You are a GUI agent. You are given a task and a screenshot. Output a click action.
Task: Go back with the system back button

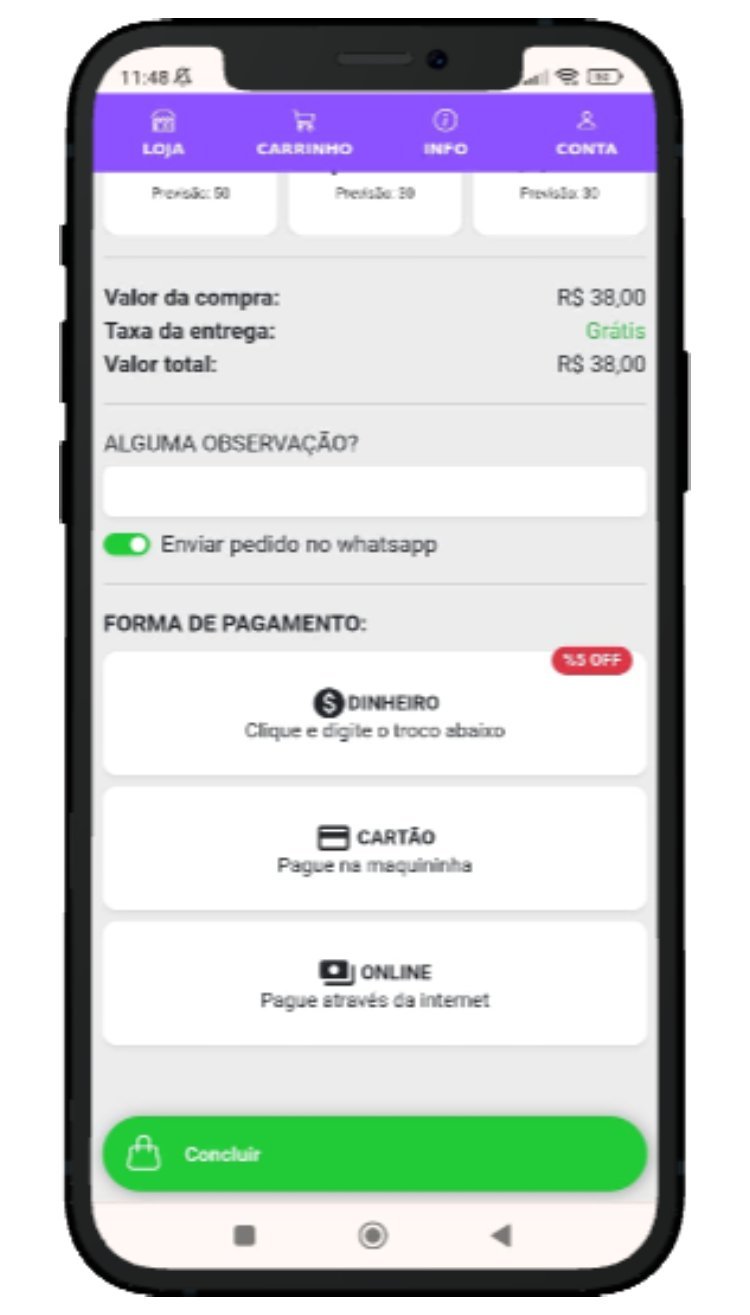[x=502, y=1236]
